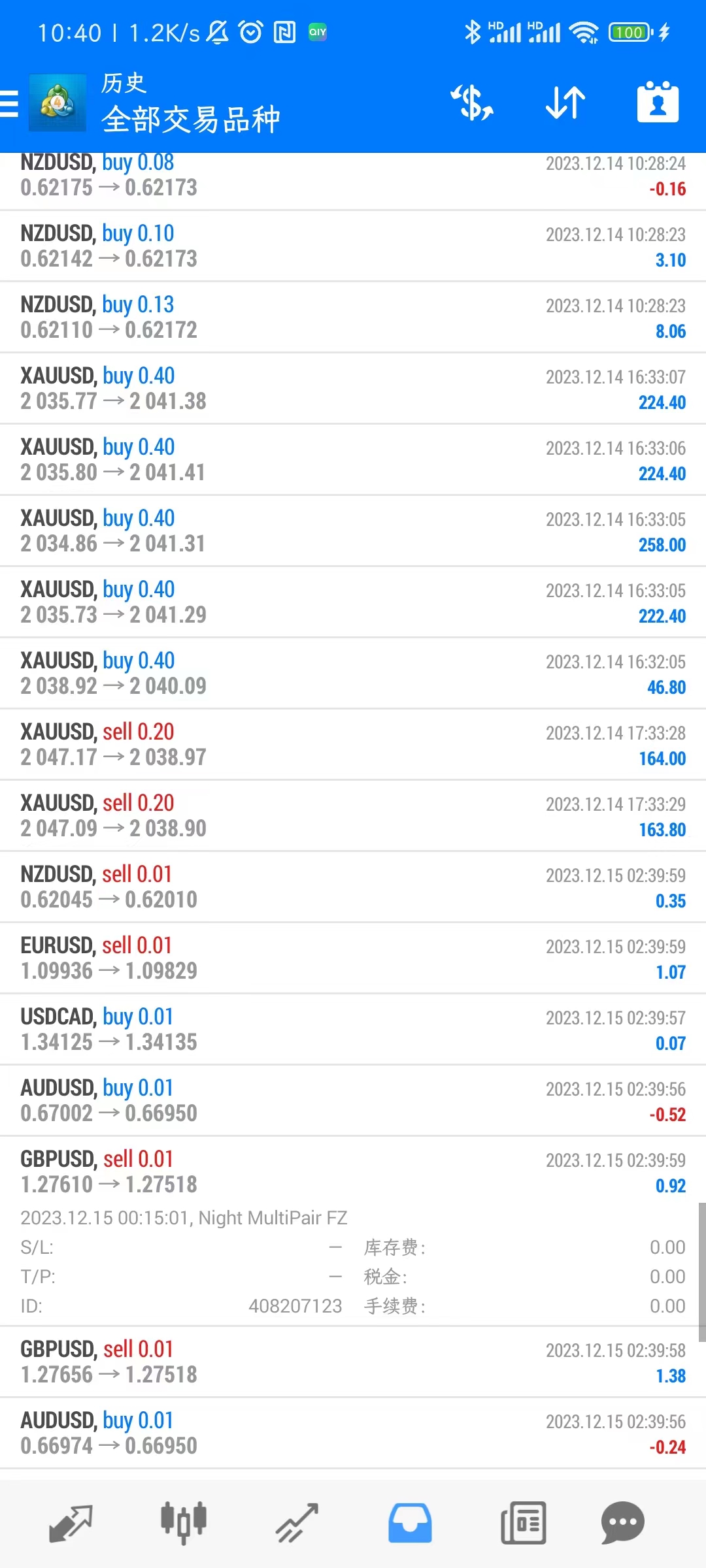Expand the XAUUSD sell trade with profit 164.00

click(353, 745)
